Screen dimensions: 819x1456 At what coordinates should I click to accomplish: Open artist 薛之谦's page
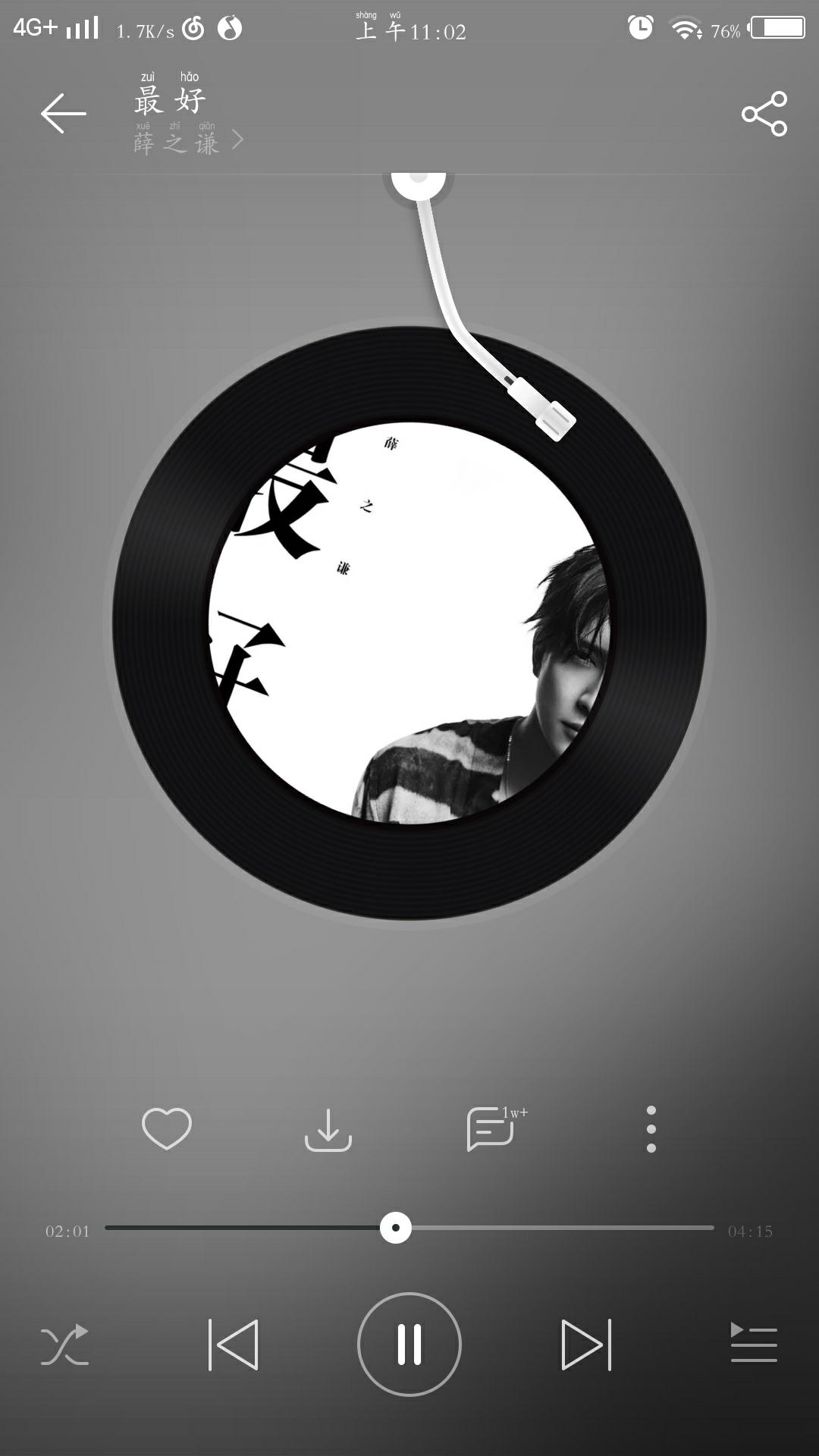tap(188, 140)
